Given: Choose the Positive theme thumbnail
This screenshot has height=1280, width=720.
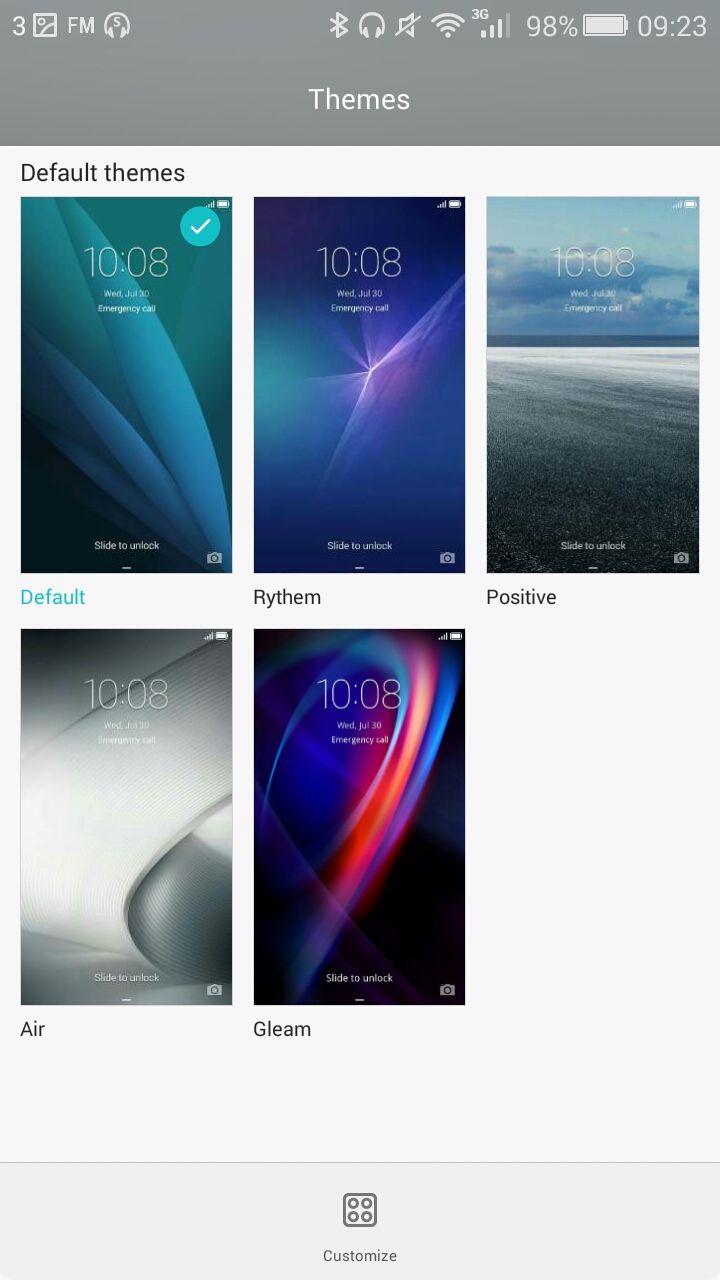Looking at the screenshot, I should [x=592, y=385].
